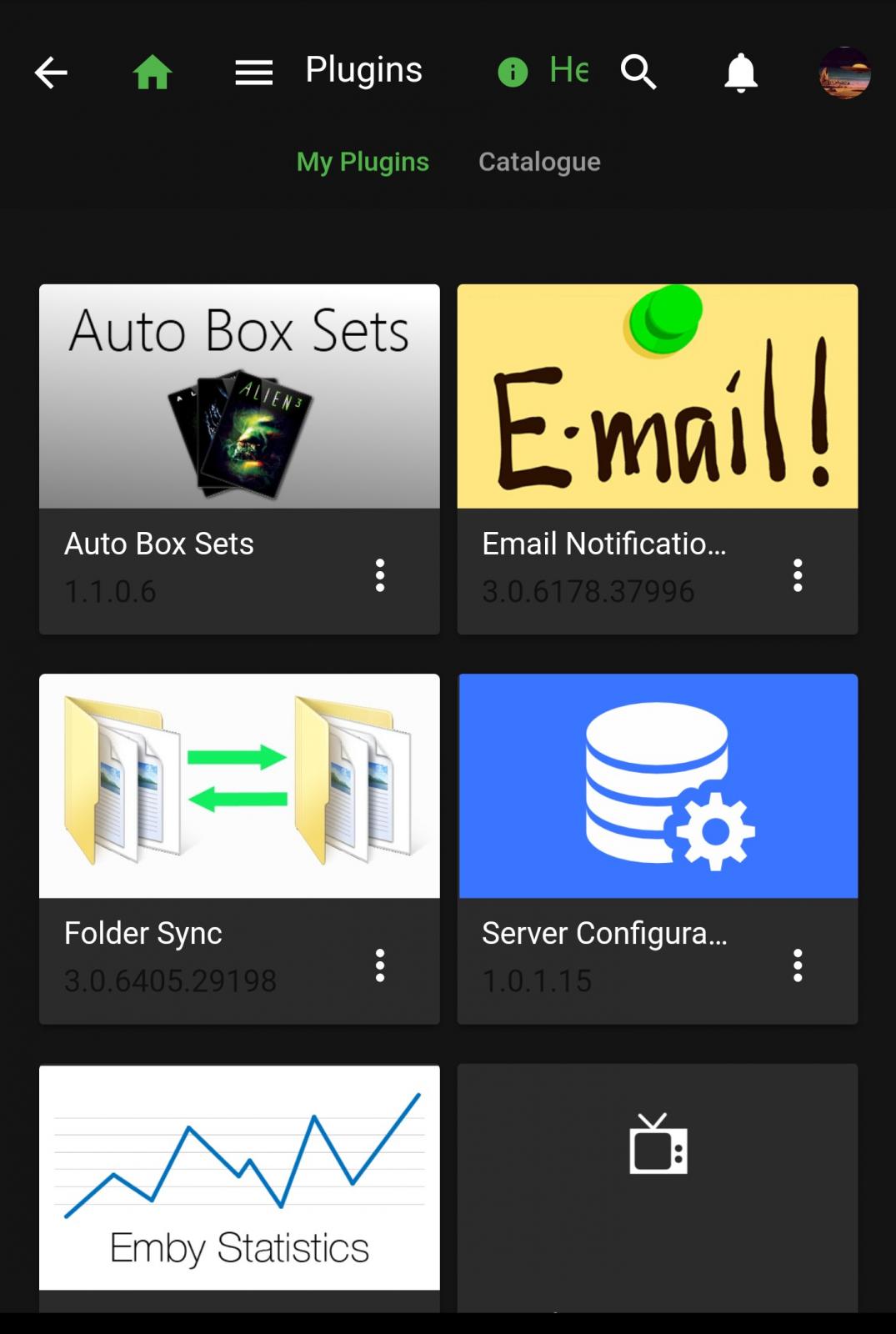This screenshot has width=896, height=1334.
Task: Click the Auto Box Sets card image
Action: click(239, 396)
